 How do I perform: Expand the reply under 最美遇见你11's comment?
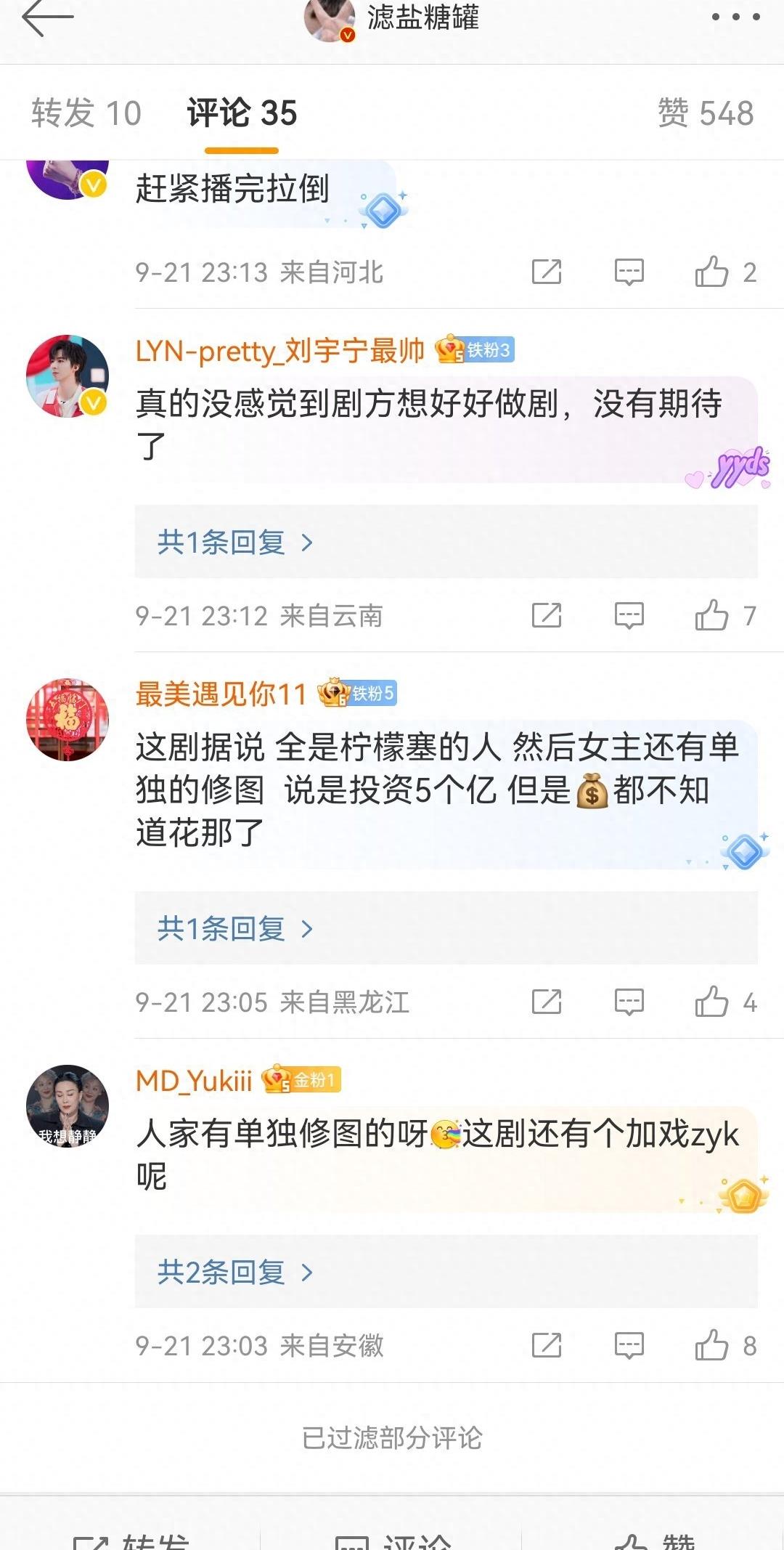[235, 929]
